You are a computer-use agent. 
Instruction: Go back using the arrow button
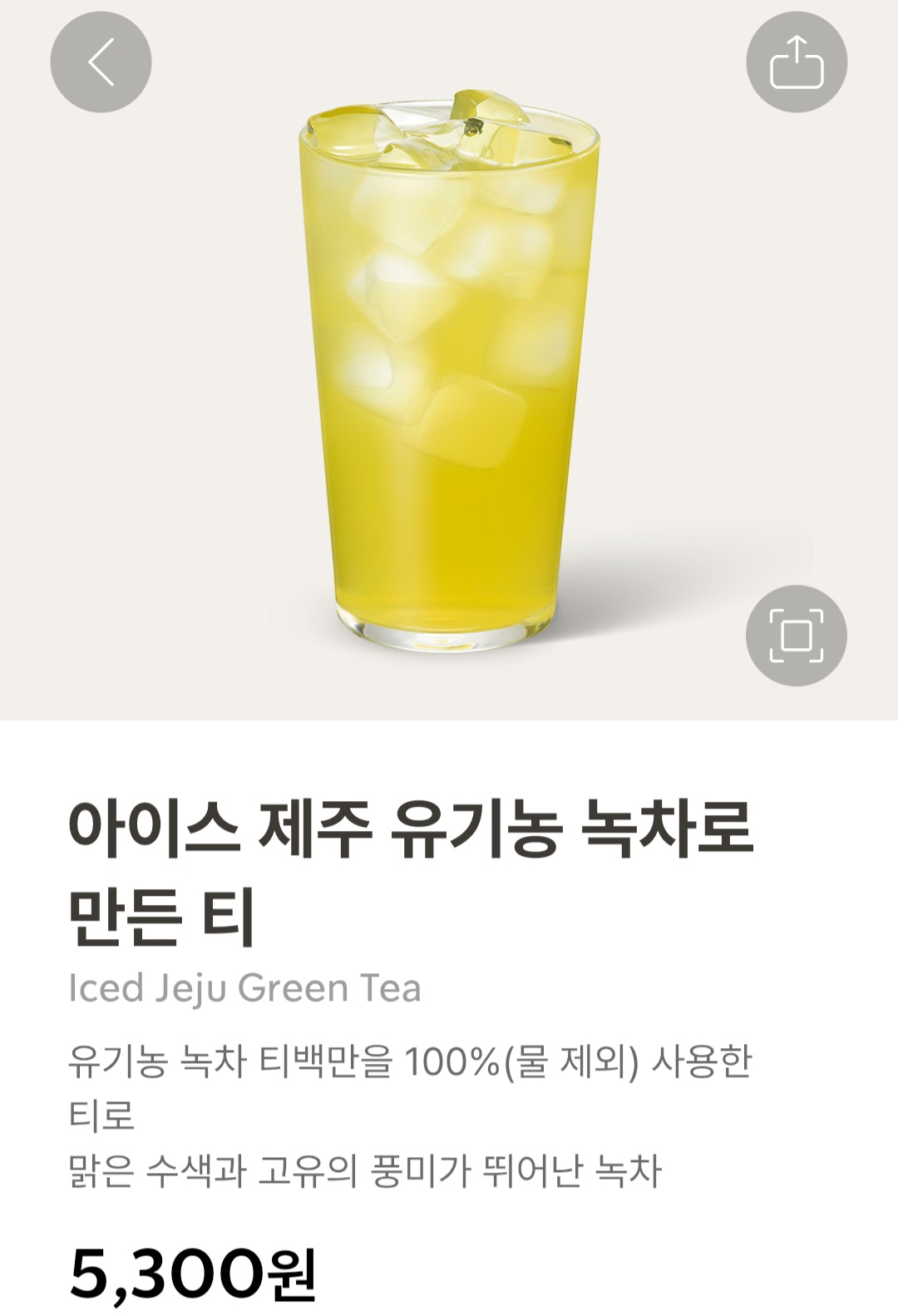click(x=101, y=62)
